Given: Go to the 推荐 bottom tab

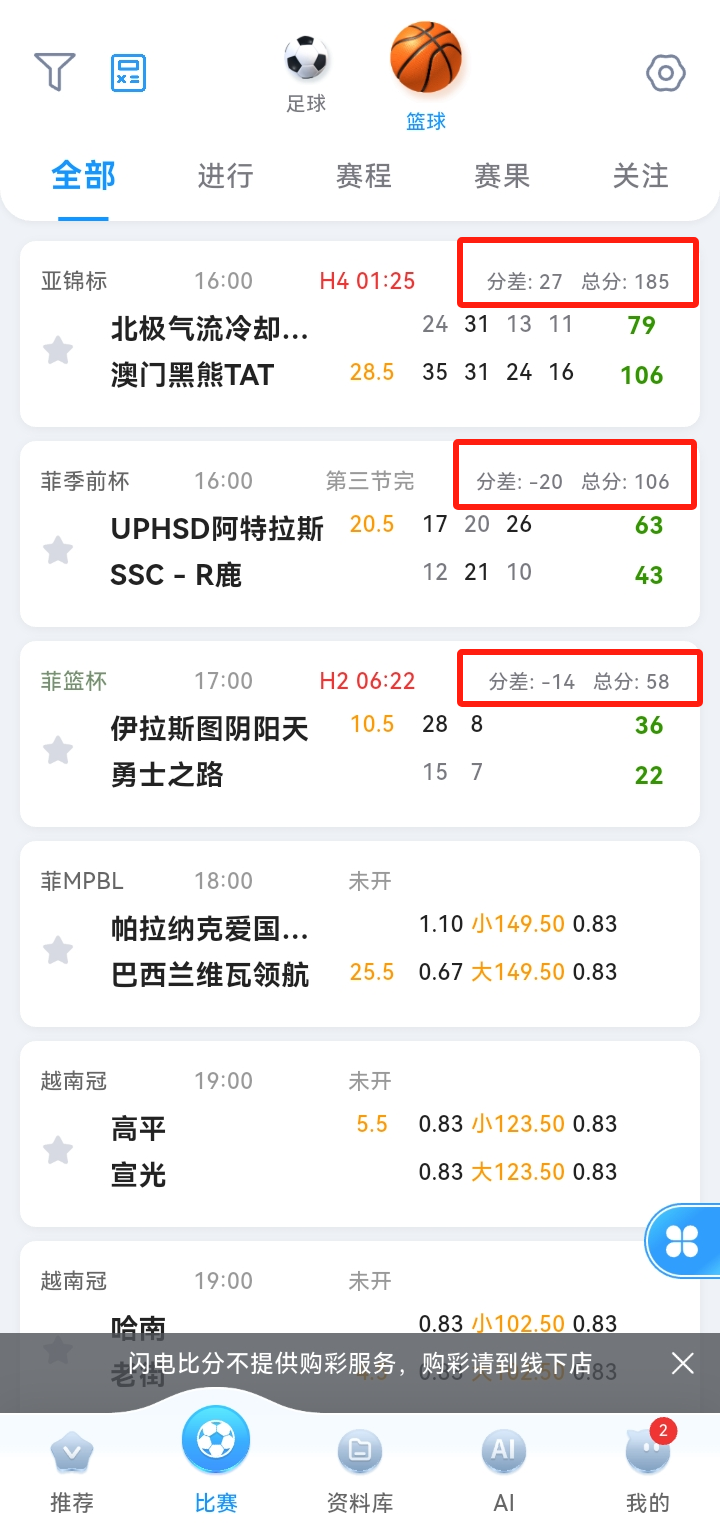Looking at the screenshot, I should (x=72, y=1471).
